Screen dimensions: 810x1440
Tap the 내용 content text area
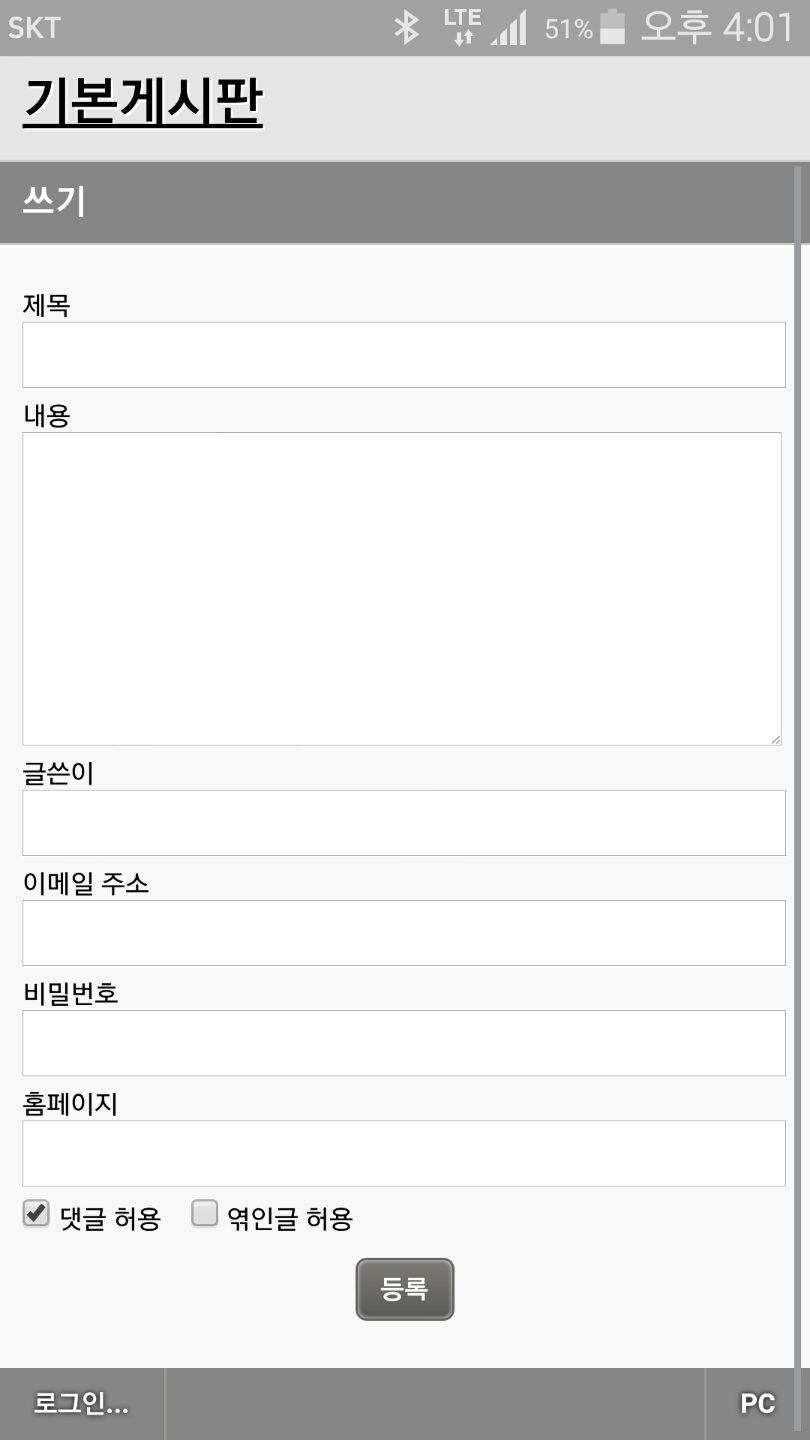point(401,588)
